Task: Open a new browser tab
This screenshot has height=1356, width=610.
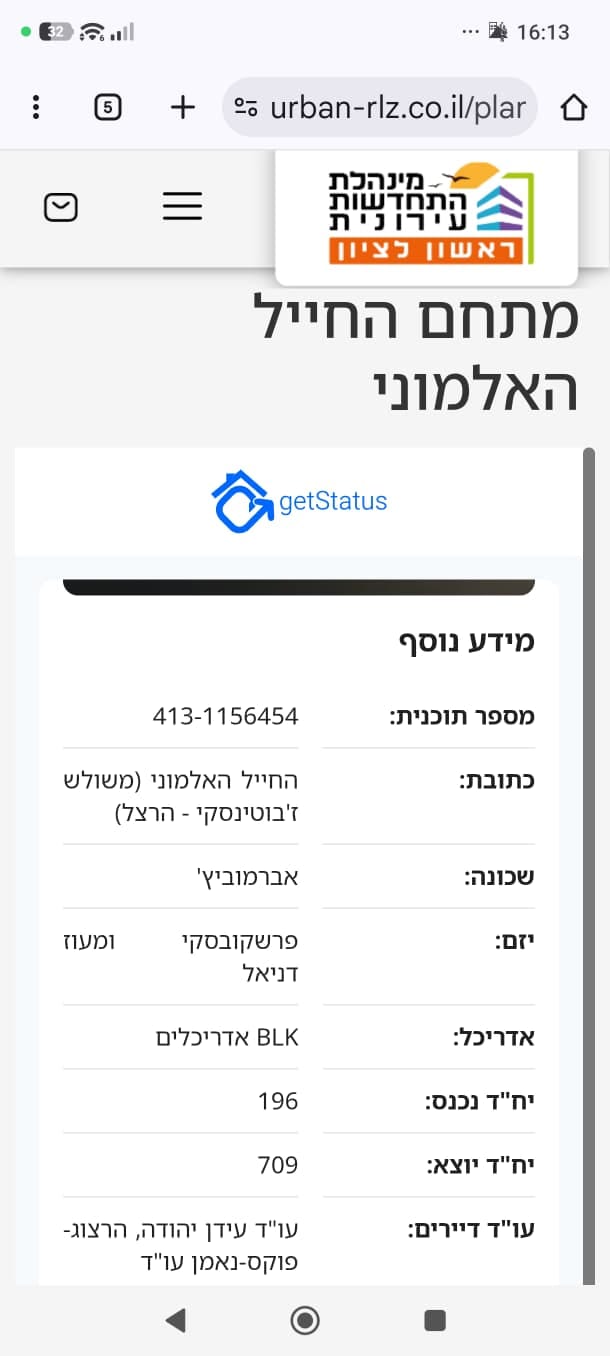Action: (x=182, y=107)
